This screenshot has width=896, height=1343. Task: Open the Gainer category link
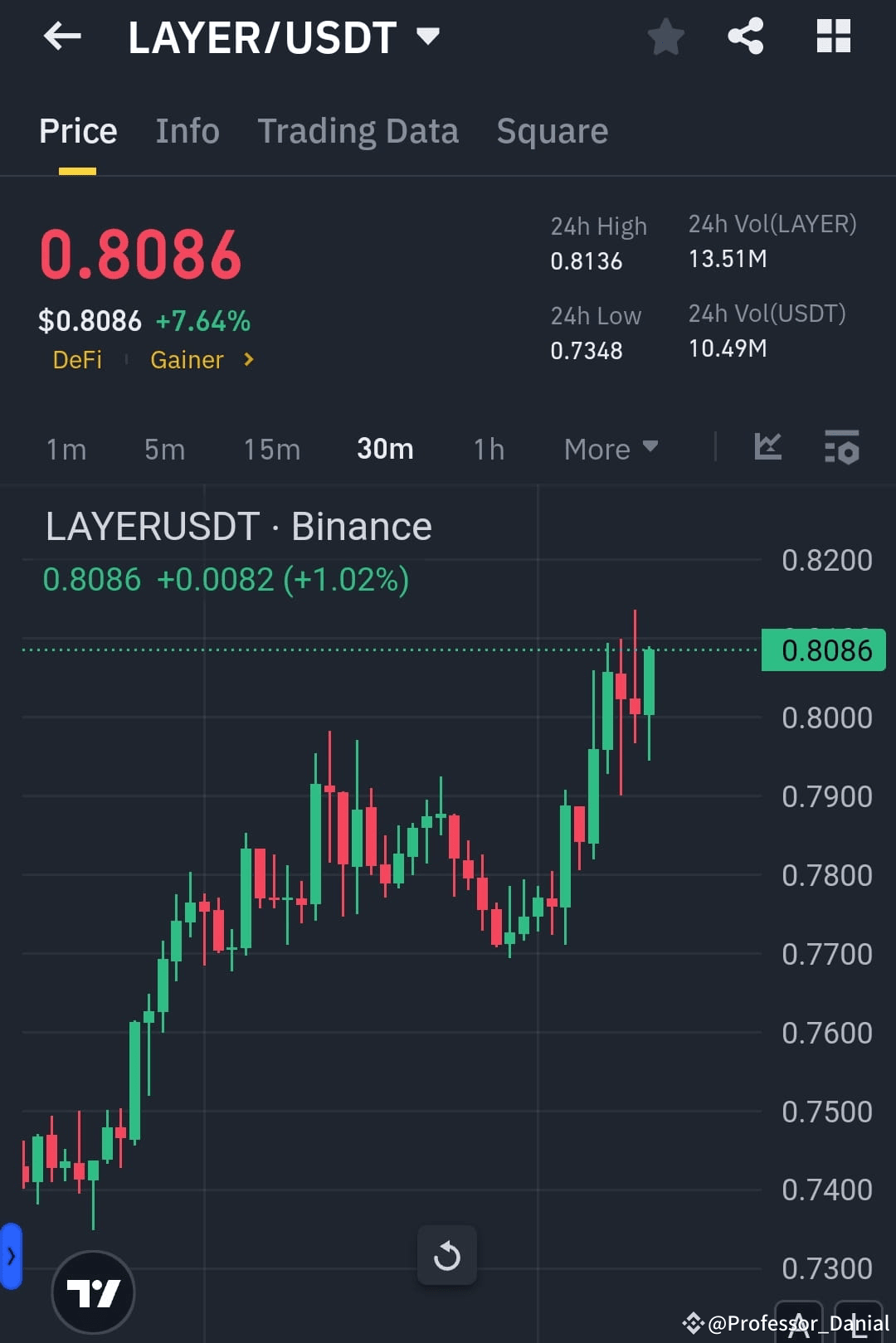click(187, 359)
